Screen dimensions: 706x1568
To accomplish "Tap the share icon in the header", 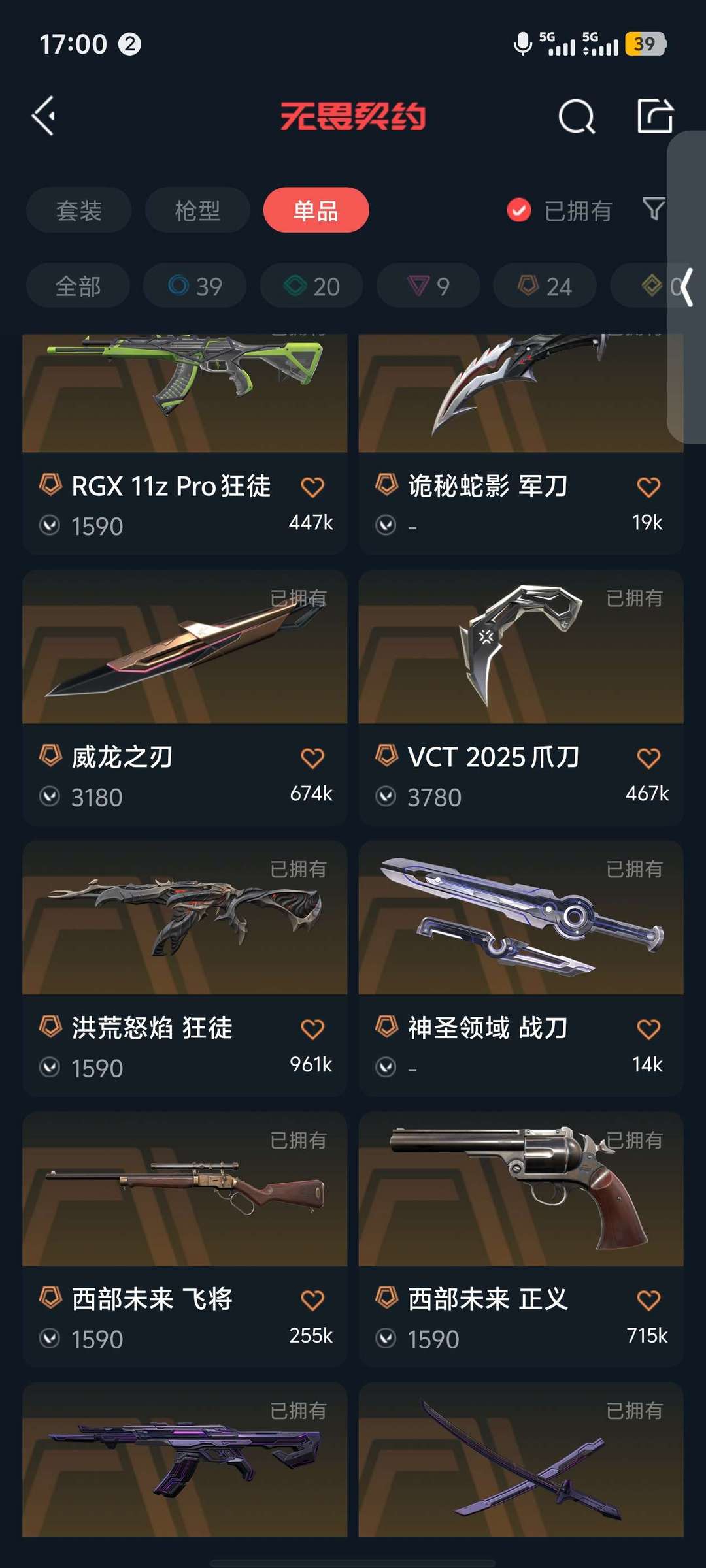I will click(654, 116).
